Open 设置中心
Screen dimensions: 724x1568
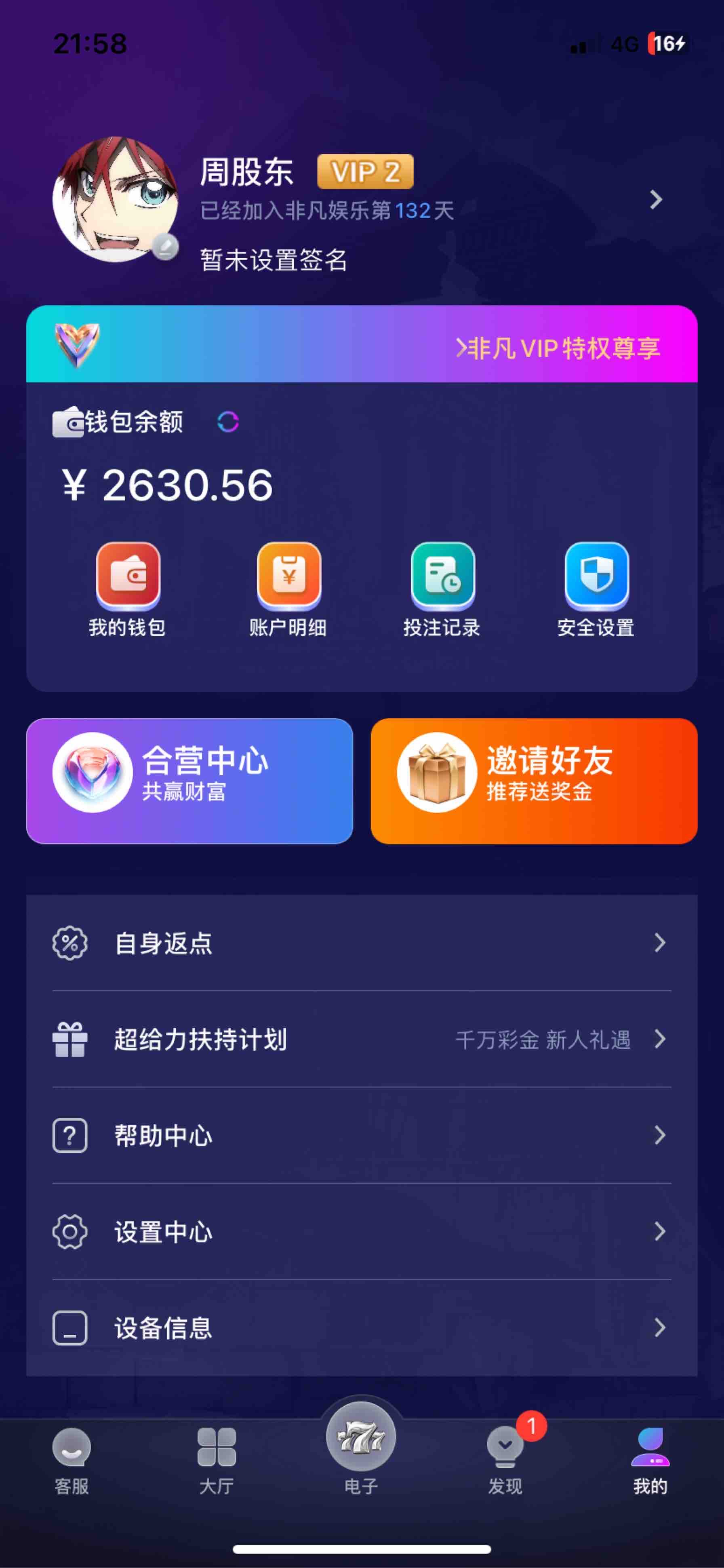click(x=361, y=1231)
